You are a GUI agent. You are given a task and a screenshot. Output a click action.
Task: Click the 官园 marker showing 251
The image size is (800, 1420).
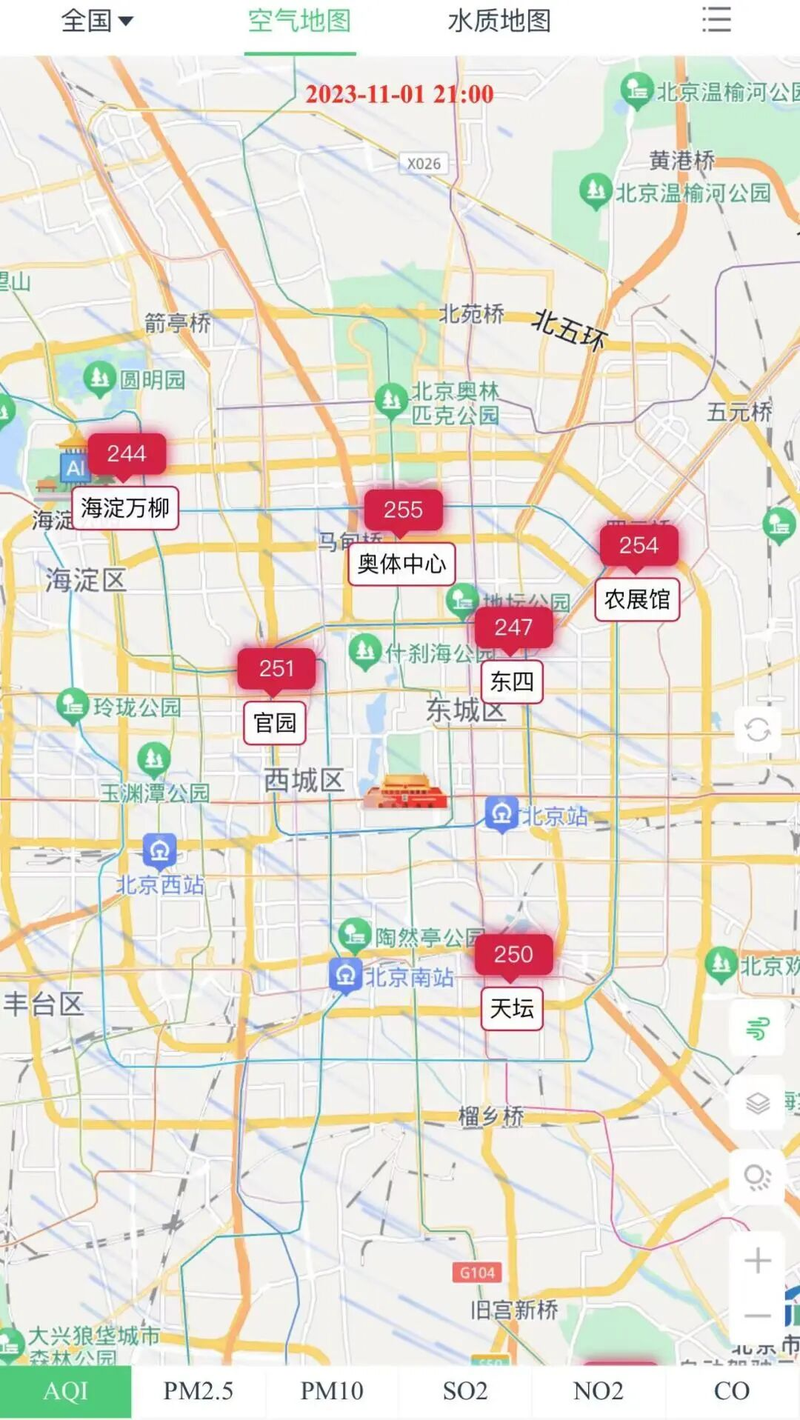[276, 668]
